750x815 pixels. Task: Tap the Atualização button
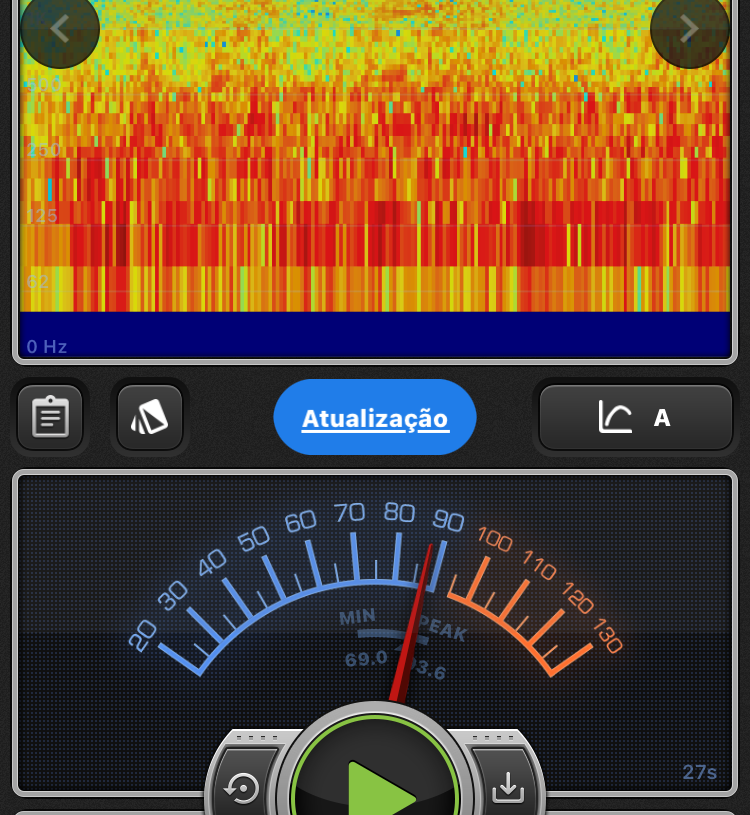(x=375, y=418)
